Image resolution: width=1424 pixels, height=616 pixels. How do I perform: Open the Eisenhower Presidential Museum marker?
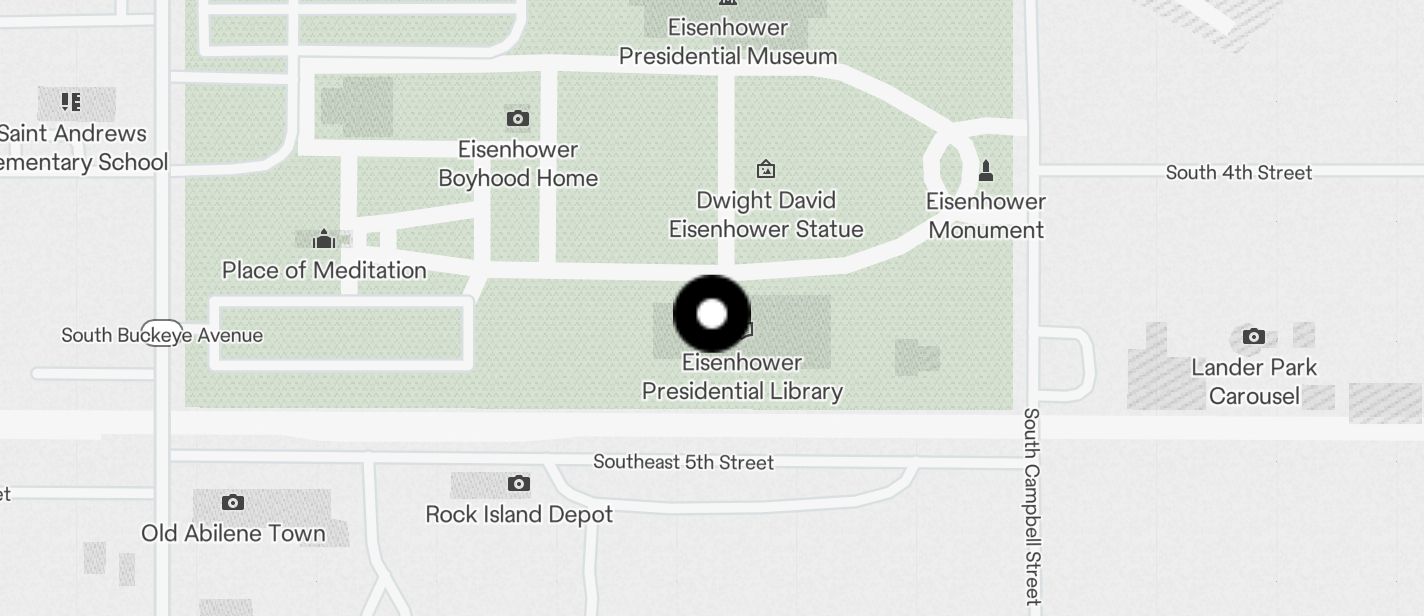click(x=727, y=4)
